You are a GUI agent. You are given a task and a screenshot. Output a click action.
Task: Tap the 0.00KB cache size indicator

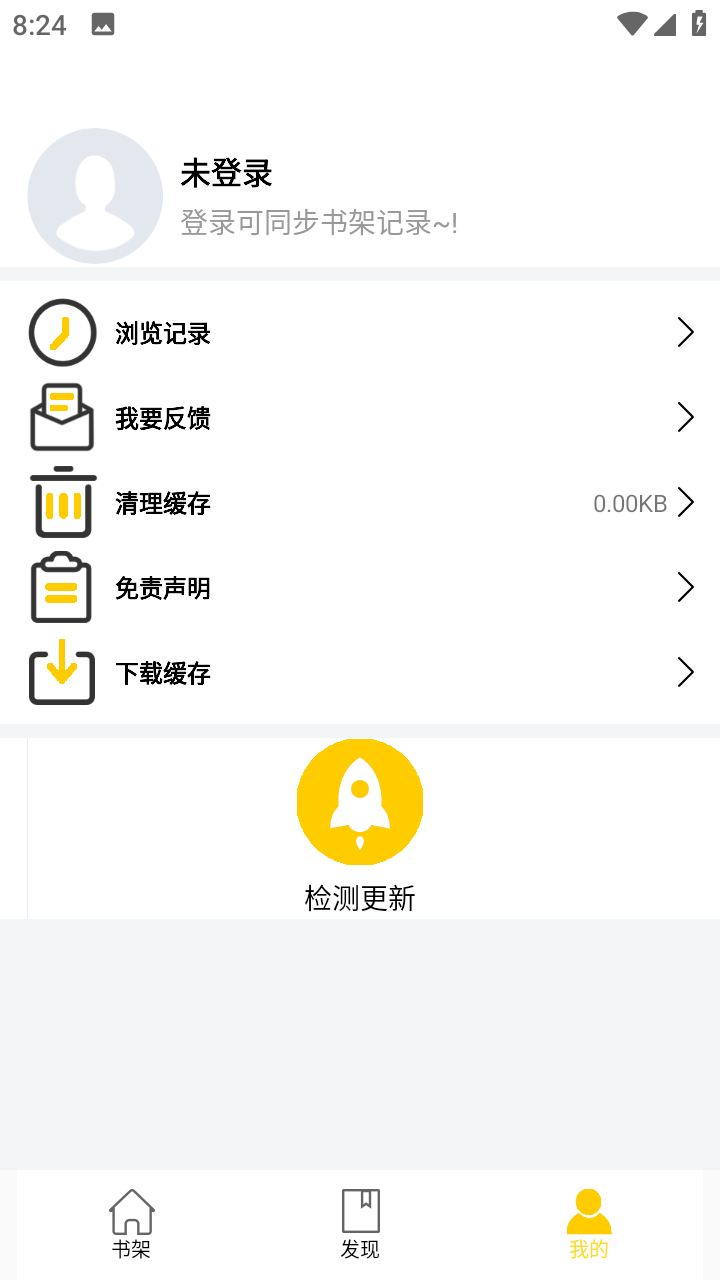[629, 503]
